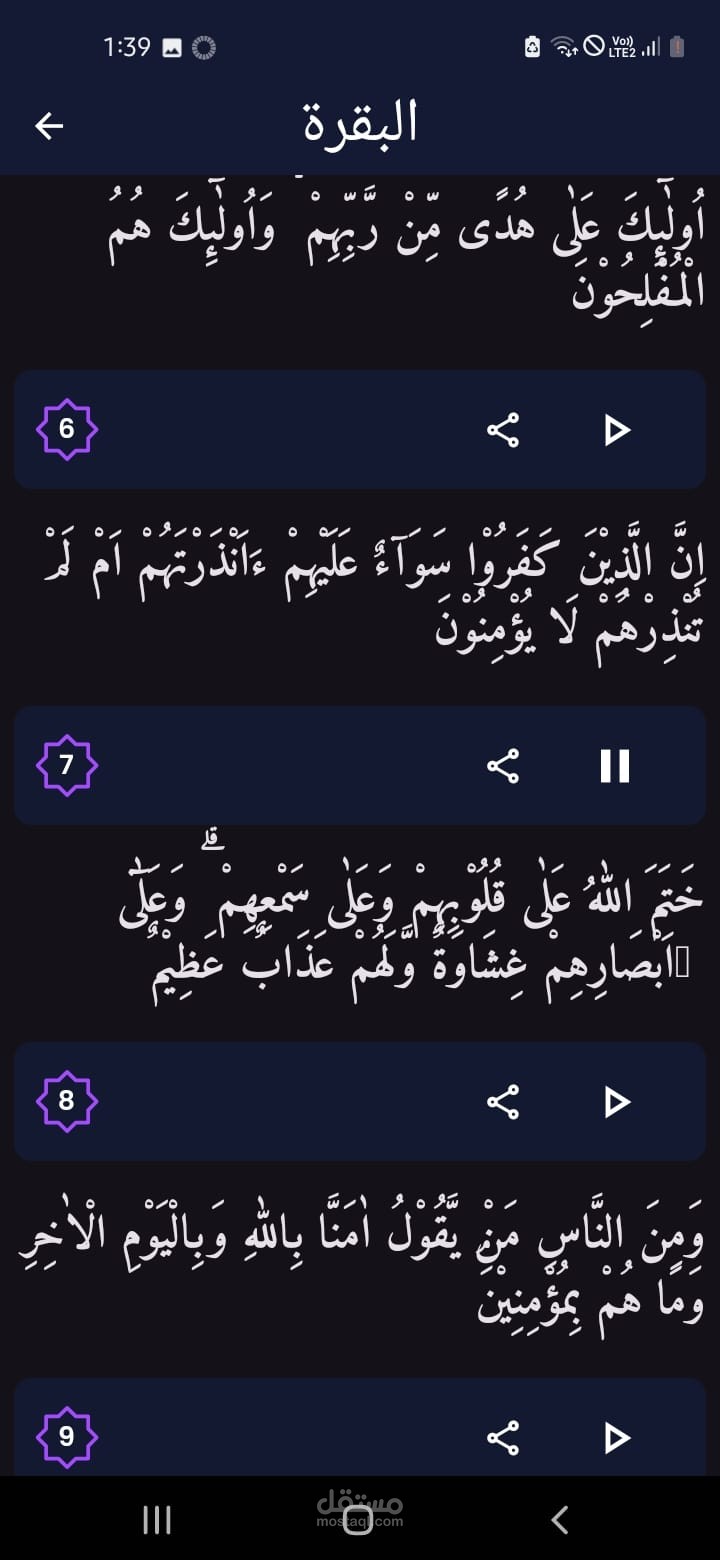Viewport: 720px width, 1560px height.
Task: Play the audio for verse 6
Action: (616, 430)
